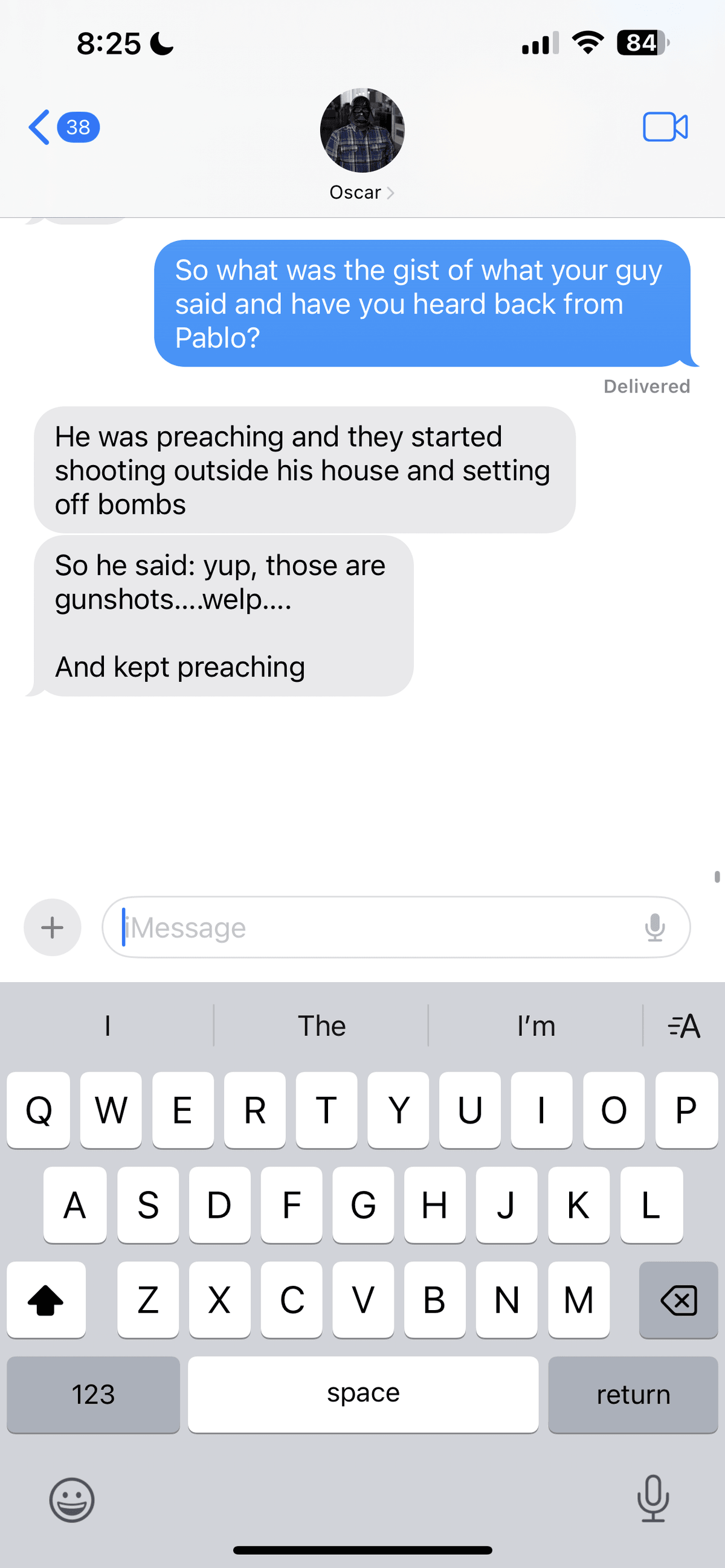Open the text formatting options
This screenshot has height=1568, width=725.
click(x=683, y=1026)
